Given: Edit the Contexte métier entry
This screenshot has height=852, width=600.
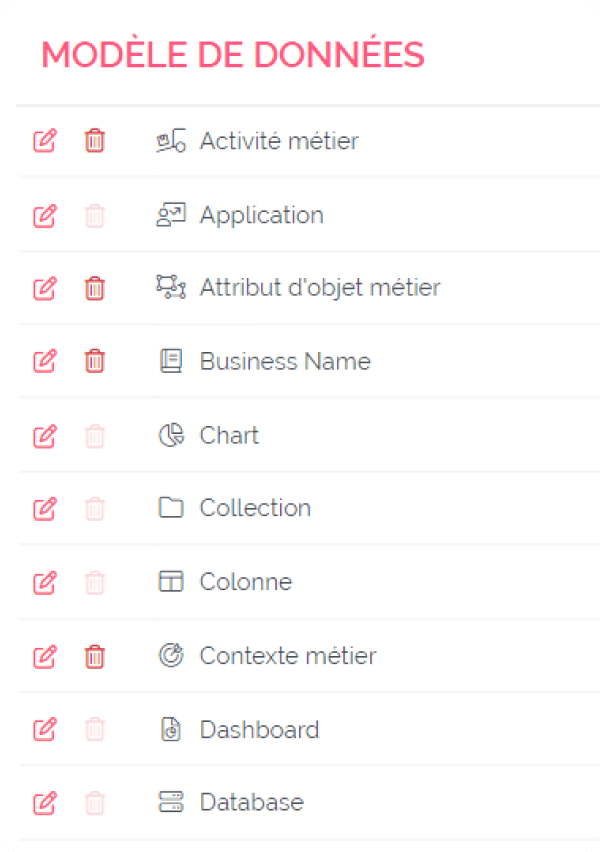Looking at the screenshot, I should pos(44,656).
